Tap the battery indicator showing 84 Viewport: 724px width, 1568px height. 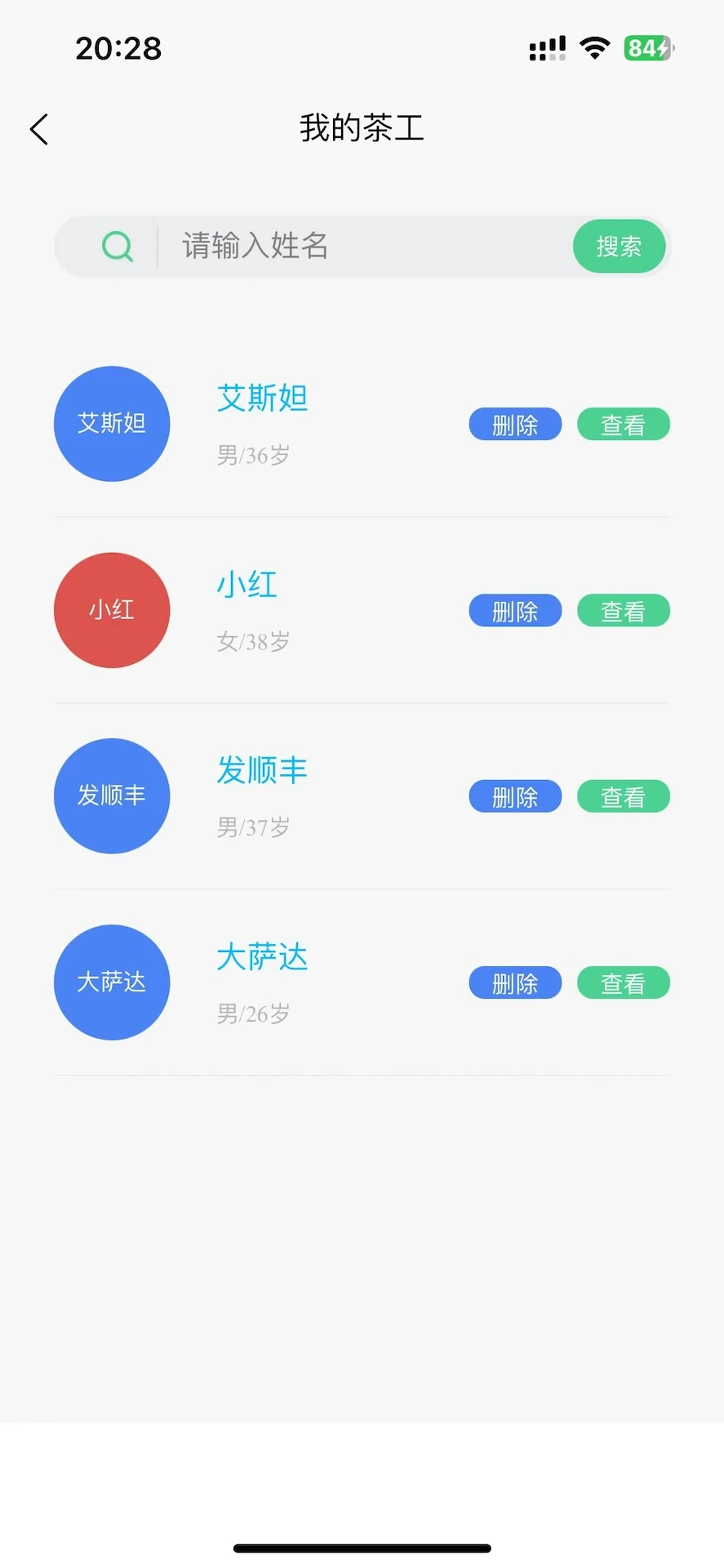click(x=647, y=48)
